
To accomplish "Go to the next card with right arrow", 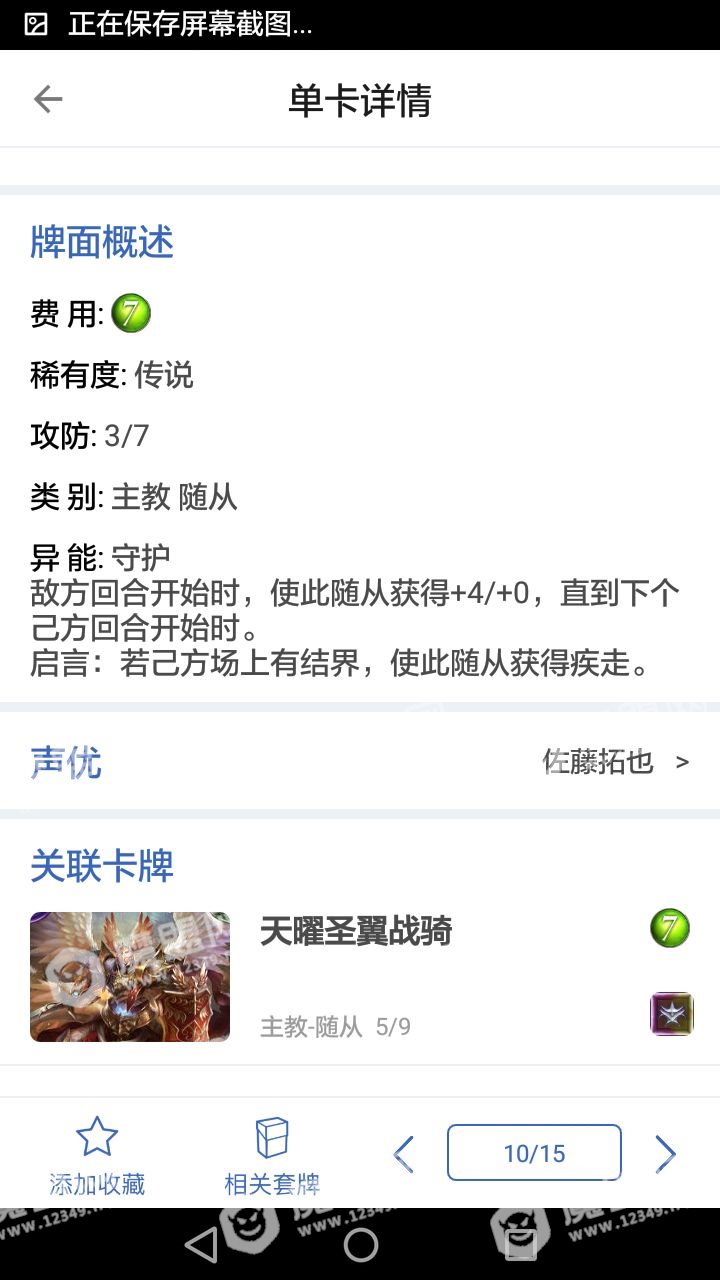I will point(665,1154).
